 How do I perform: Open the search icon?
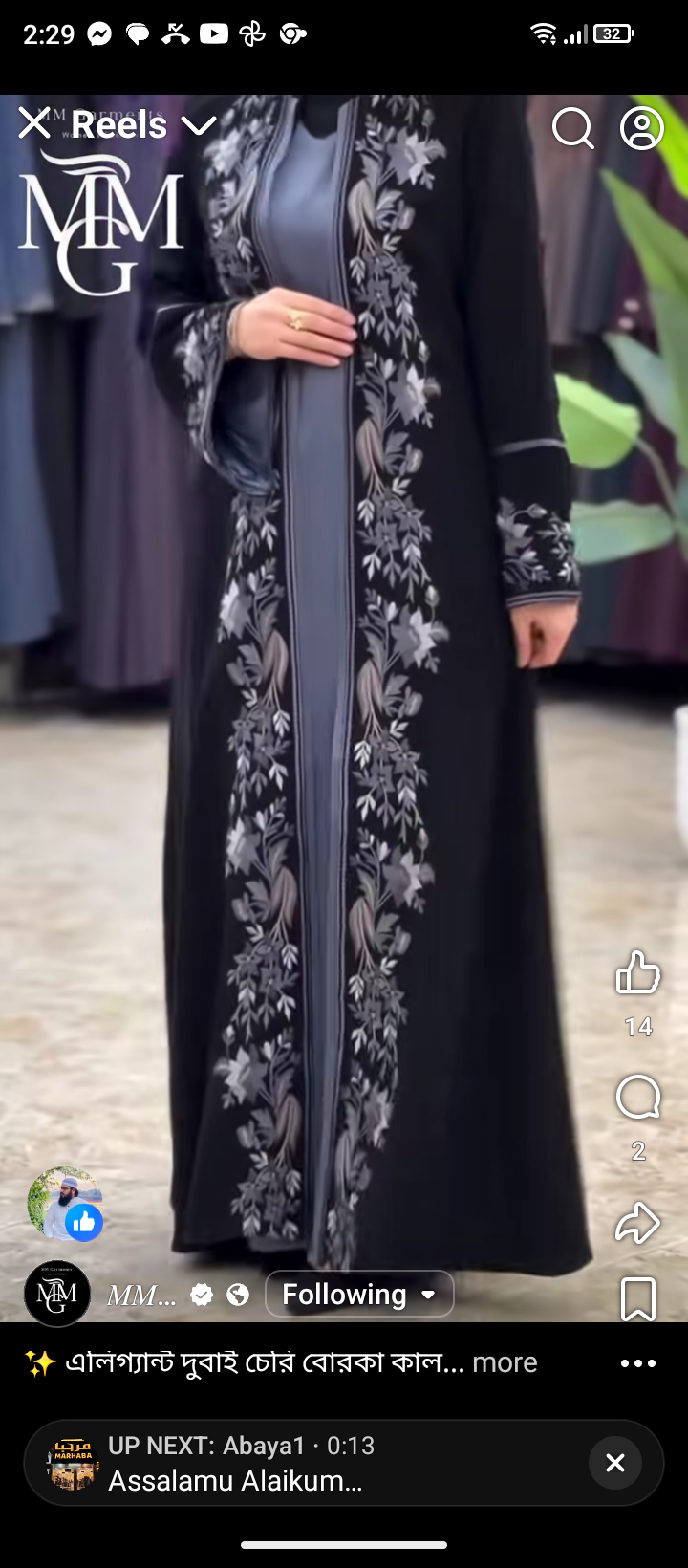[x=573, y=127]
